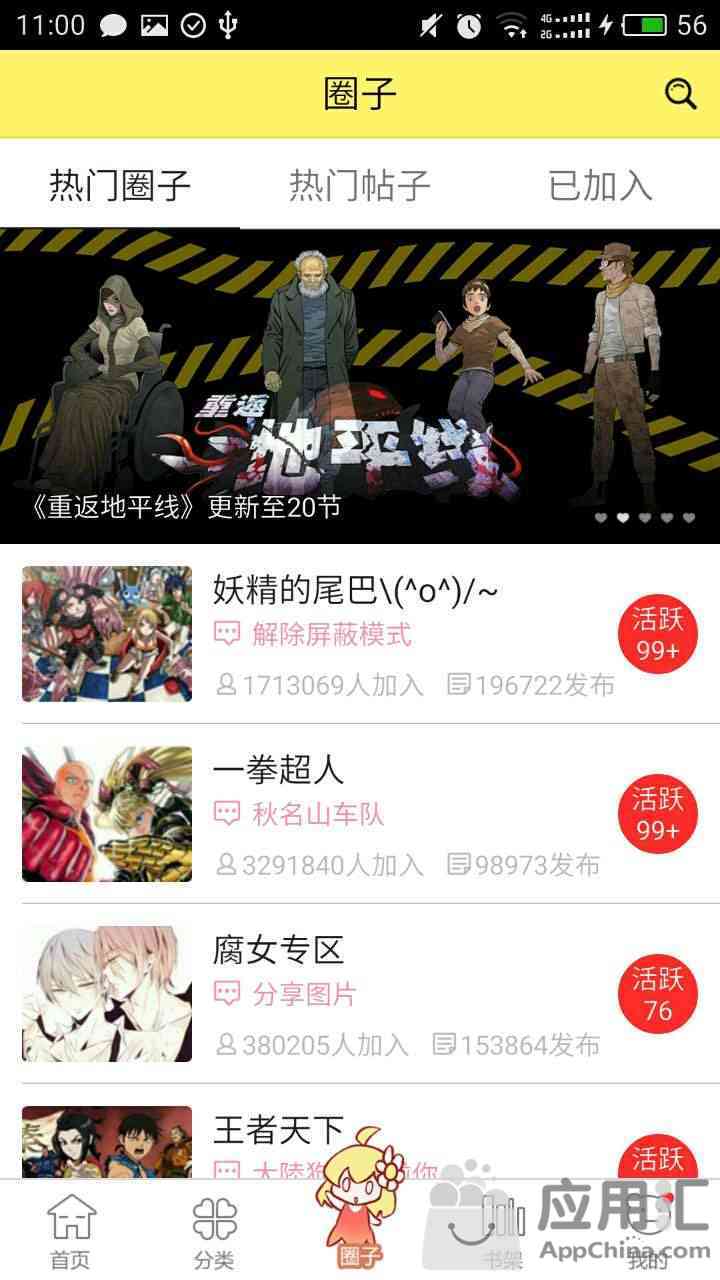
Task: Tap the 圈子 bottom navigation item
Action: (358, 1232)
